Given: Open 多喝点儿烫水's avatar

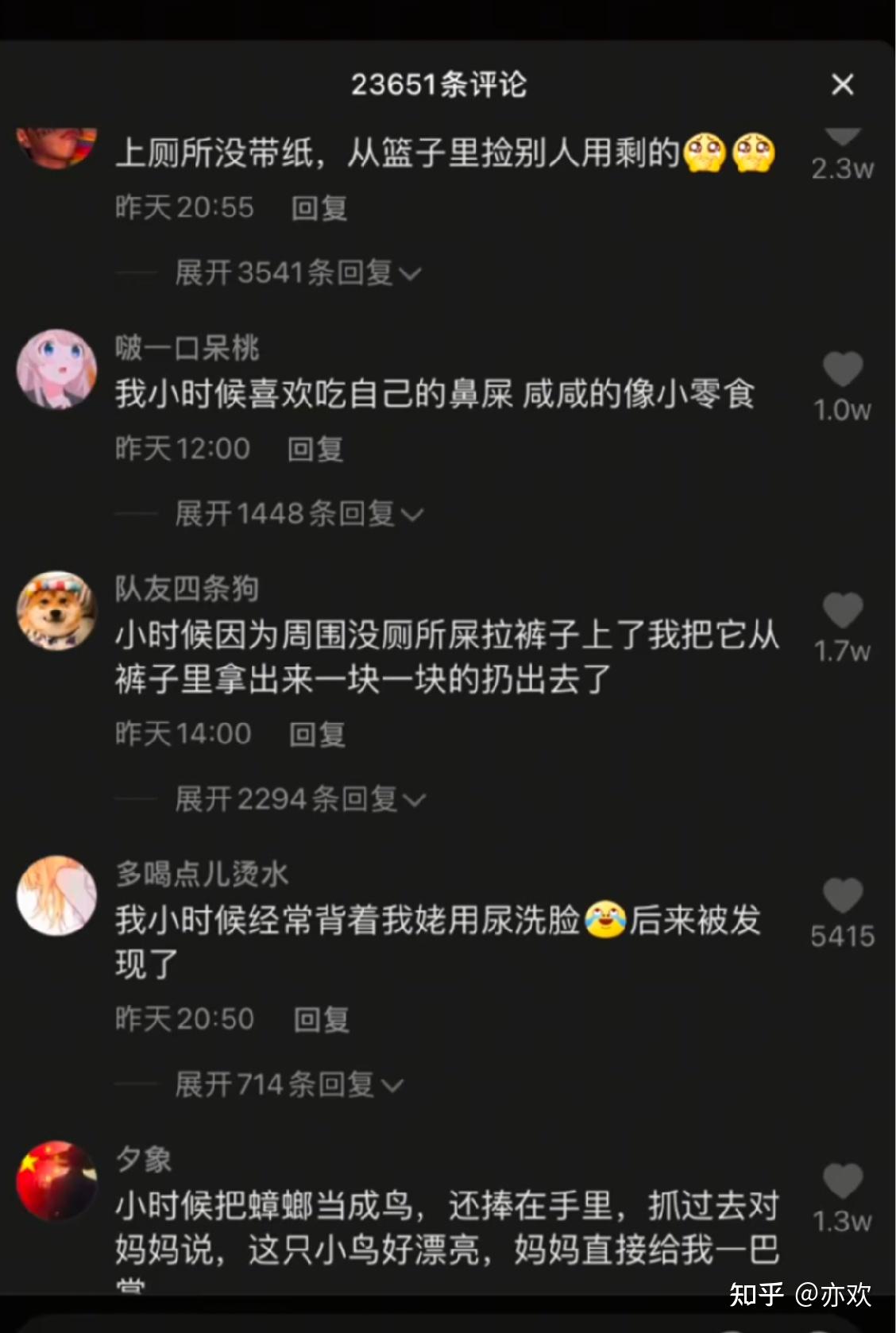Looking at the screenshot, I should click(x=56, y=895).
